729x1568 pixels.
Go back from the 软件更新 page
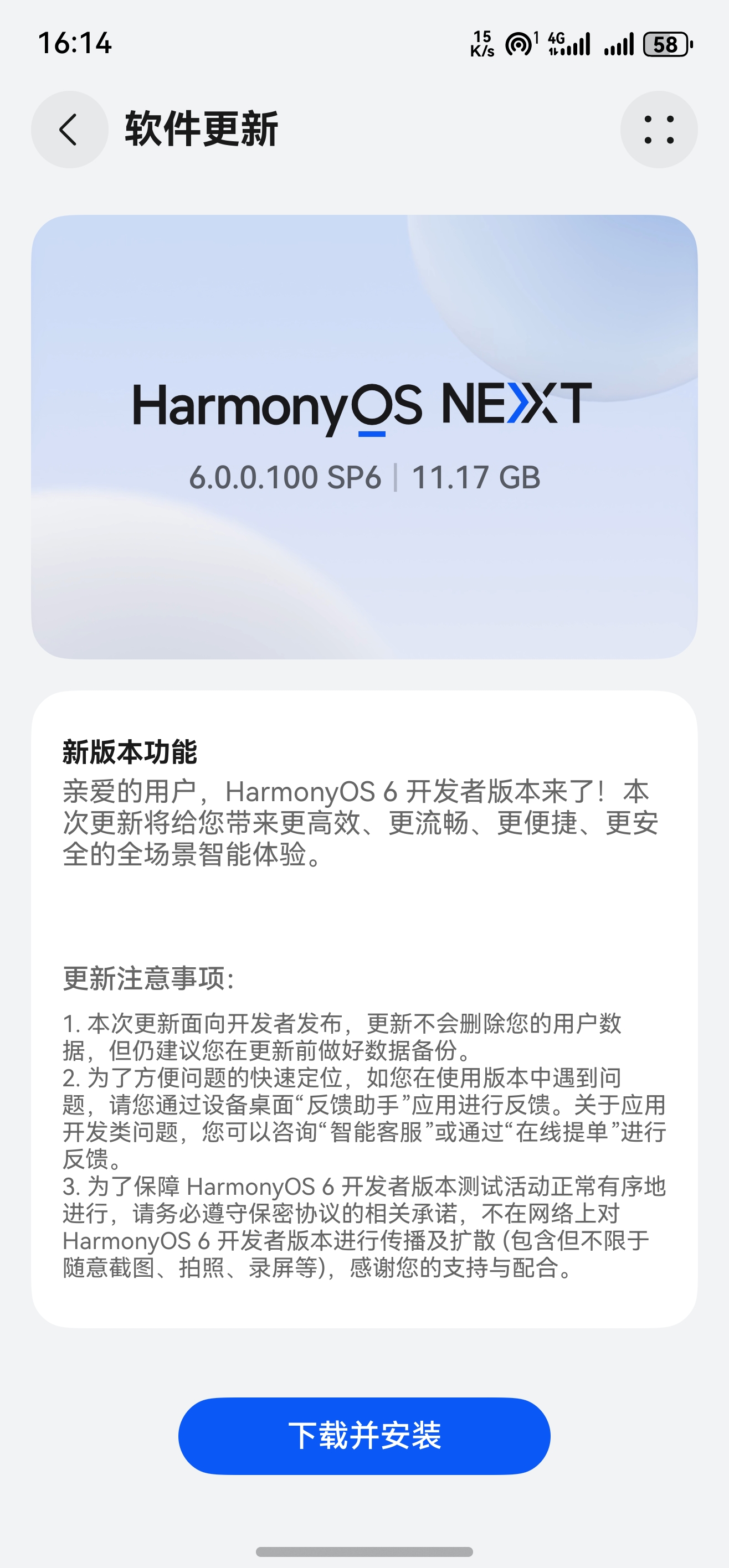pos(69,130)
